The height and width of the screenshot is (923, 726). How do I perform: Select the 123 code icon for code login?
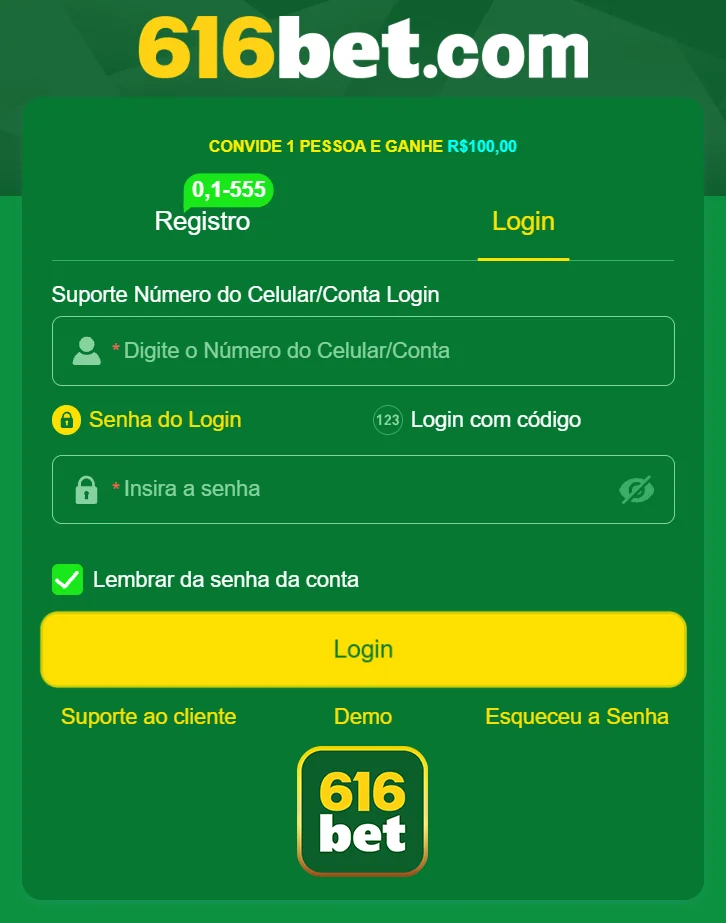point(389,420)
